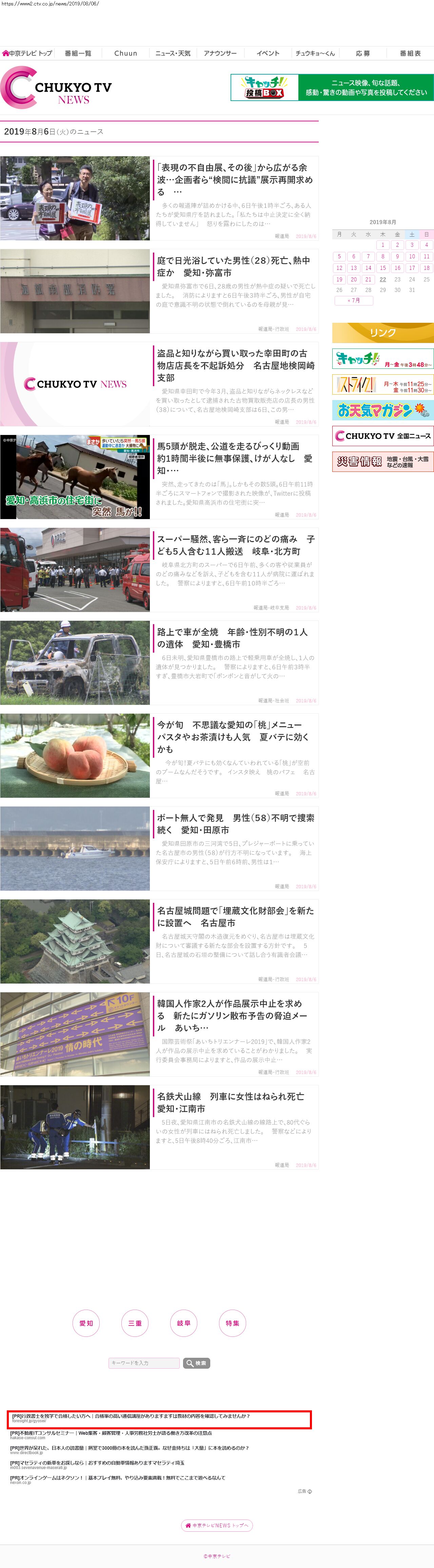Open the 名古屋城問題 article
This screenshot has height=1568, width=434.
pyautogui.click(x=234, y=916)
